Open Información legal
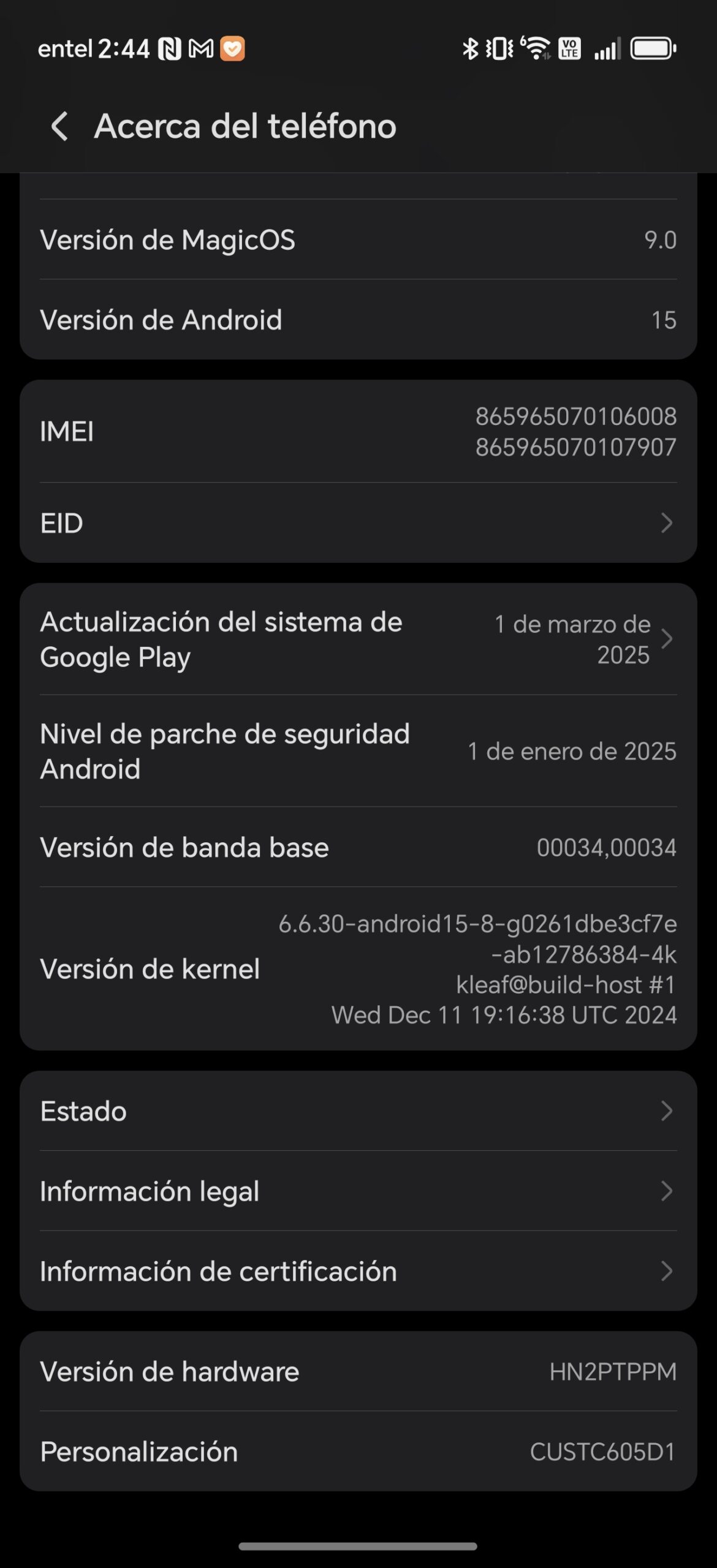717x1568 pixels. (x=358, y=1191)
